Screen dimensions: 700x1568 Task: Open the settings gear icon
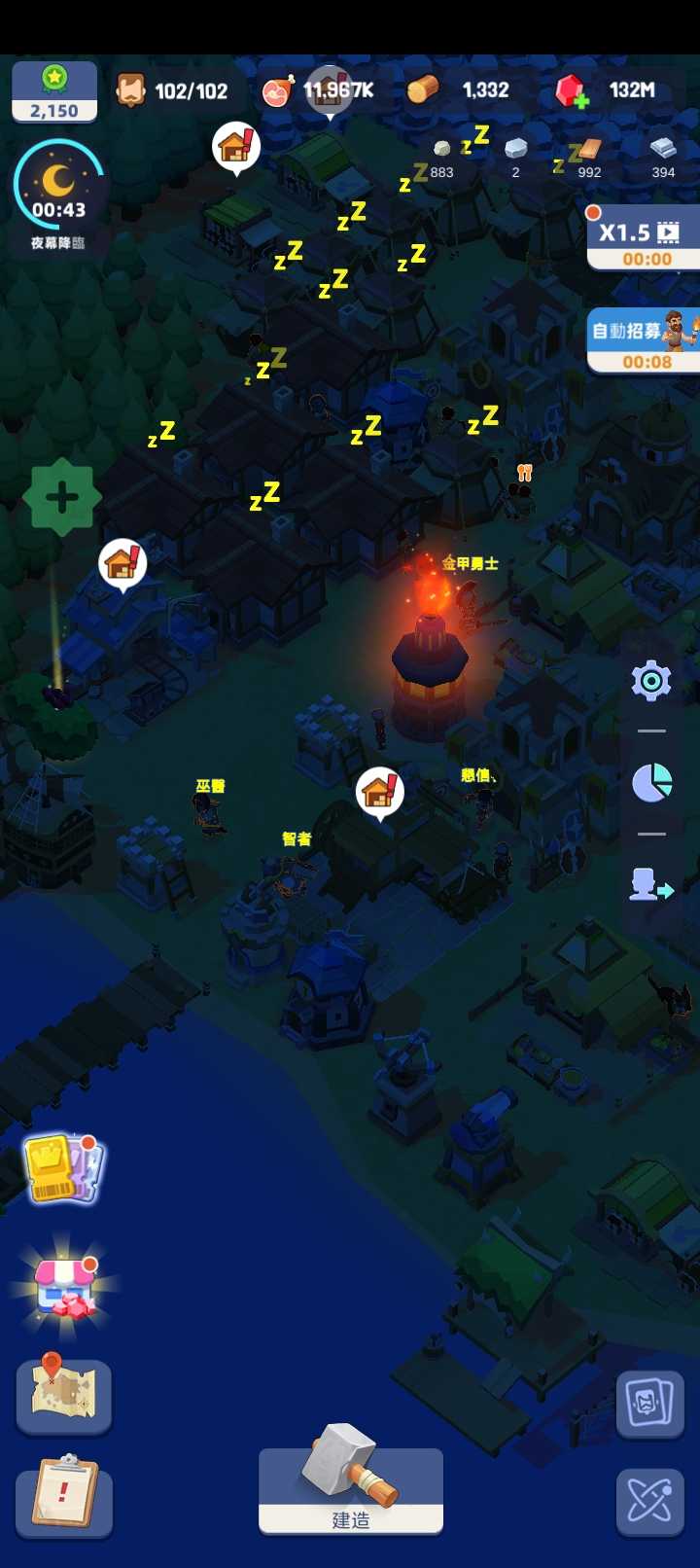point(650,681)
